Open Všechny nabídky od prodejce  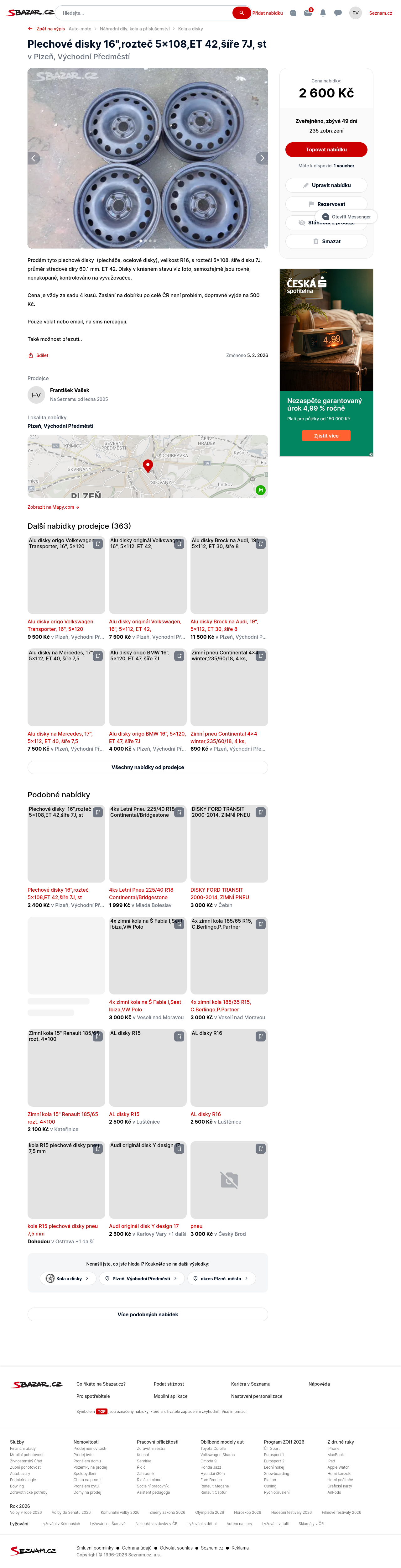click(148, 768)
